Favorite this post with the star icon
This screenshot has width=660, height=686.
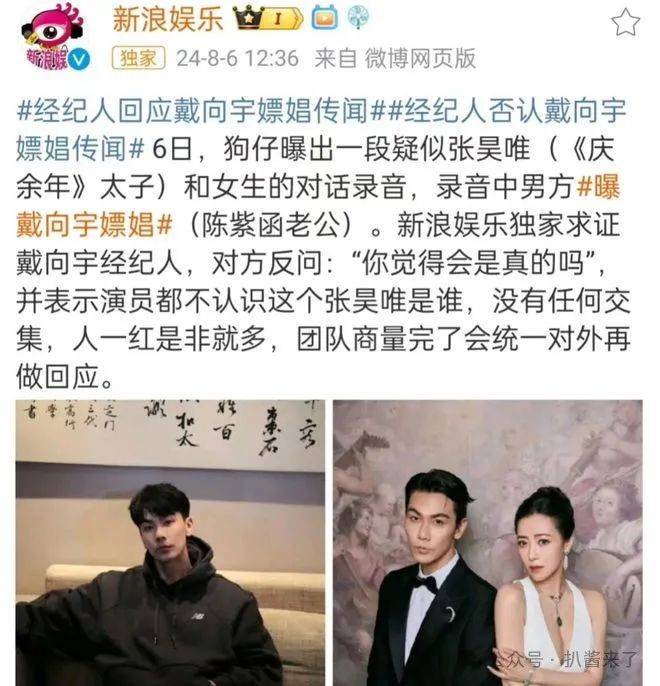coord(625,21)
